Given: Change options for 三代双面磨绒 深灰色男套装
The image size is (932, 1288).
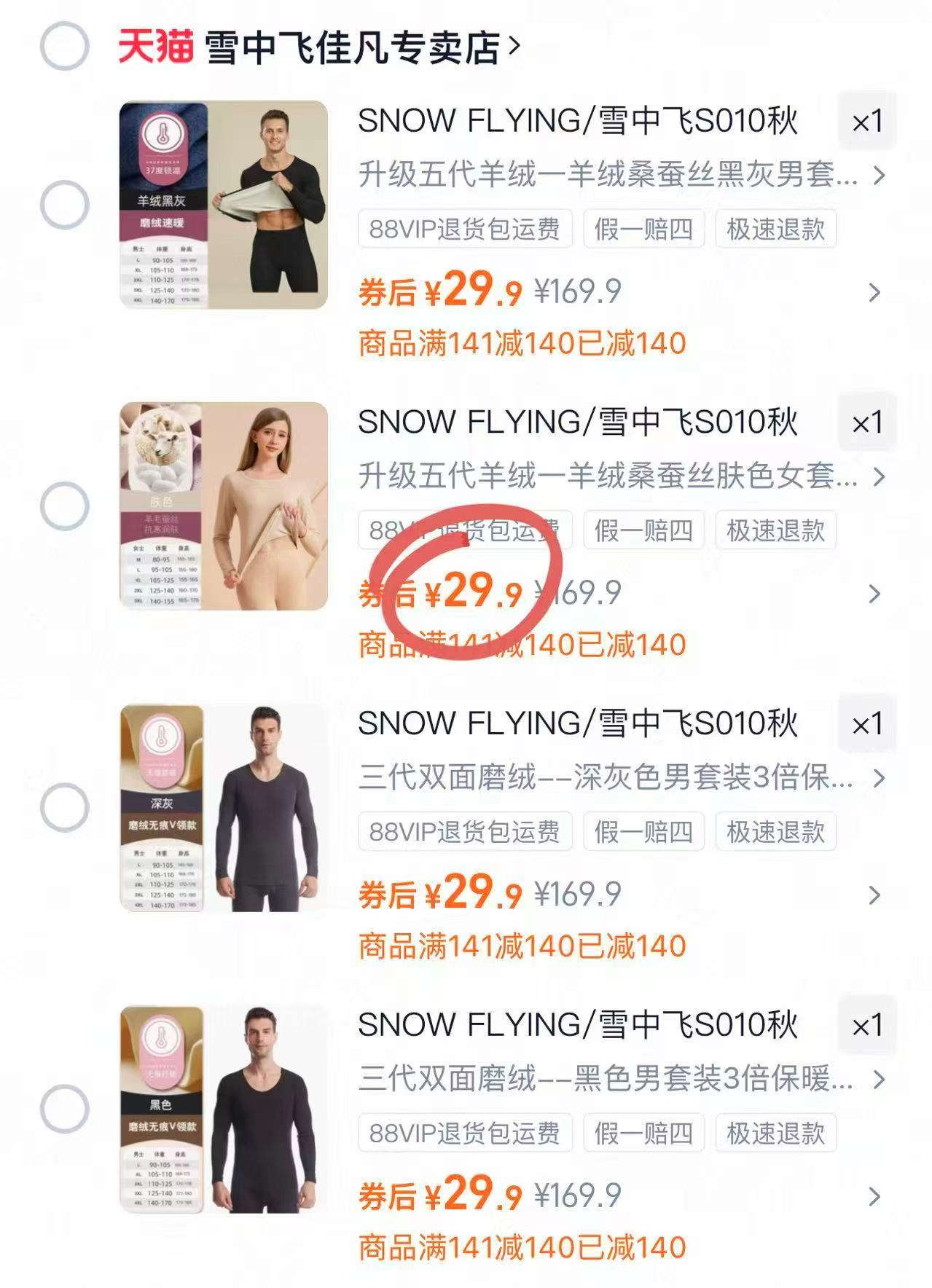Looking at the screenshot, I should 621,778.
